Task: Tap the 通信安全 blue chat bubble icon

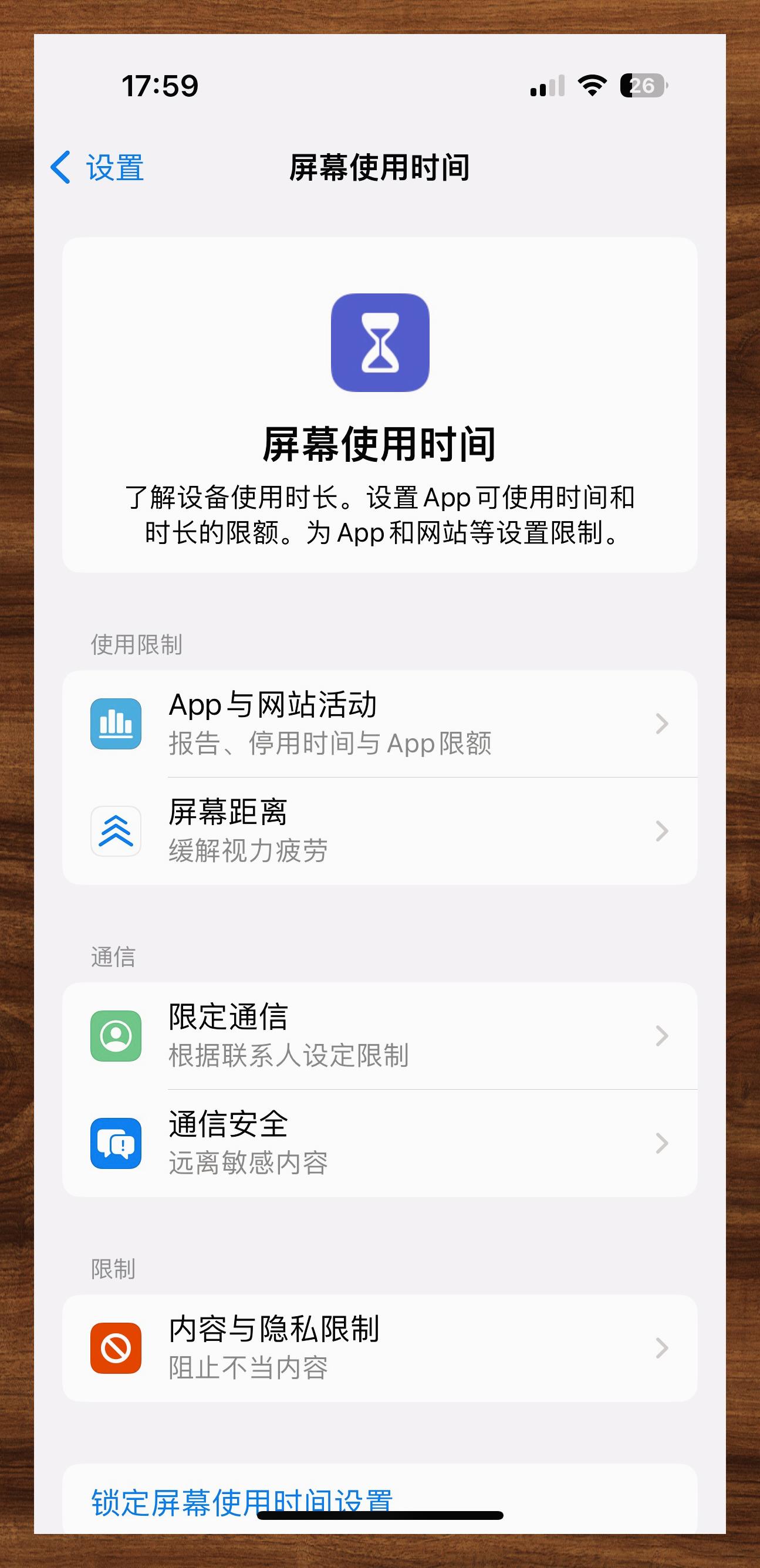Action: pos(116,1143)
